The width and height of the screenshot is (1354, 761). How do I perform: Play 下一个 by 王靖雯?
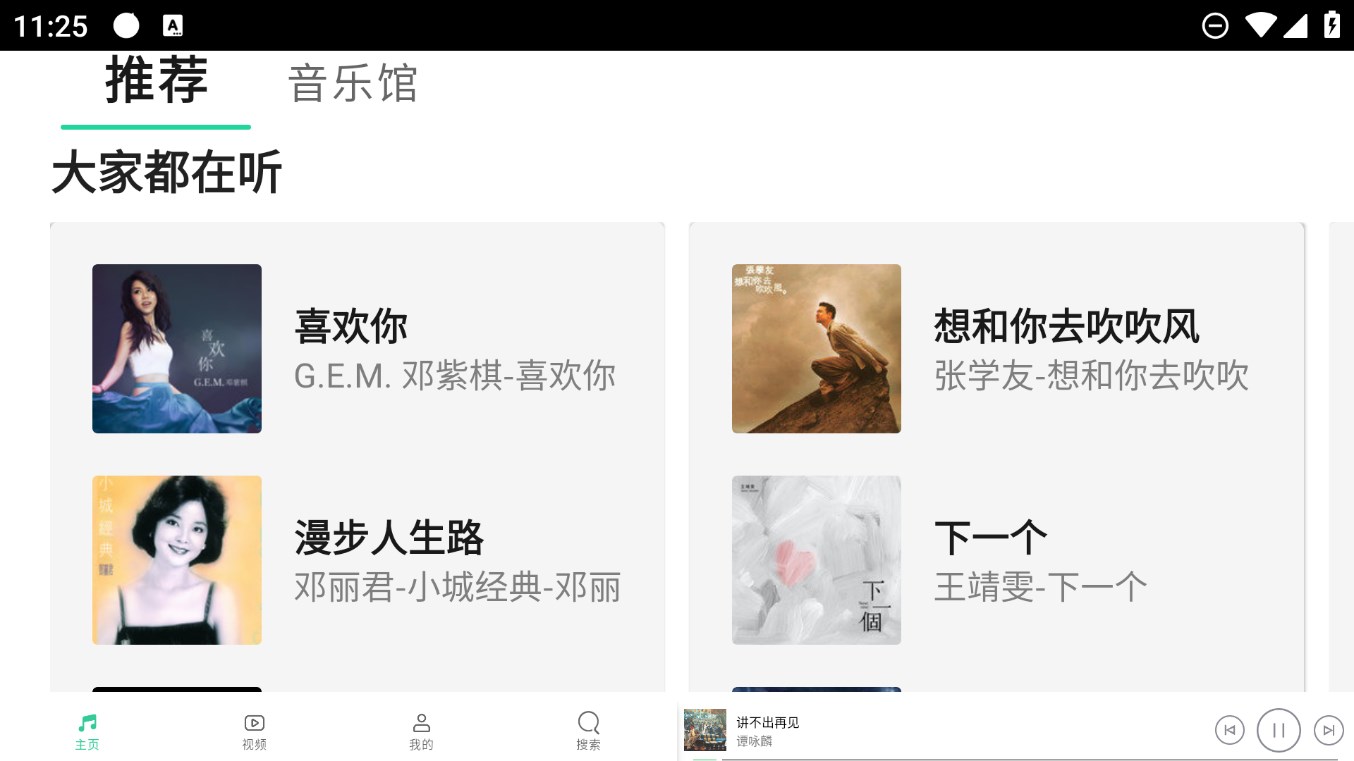click(x=996, y=560)
